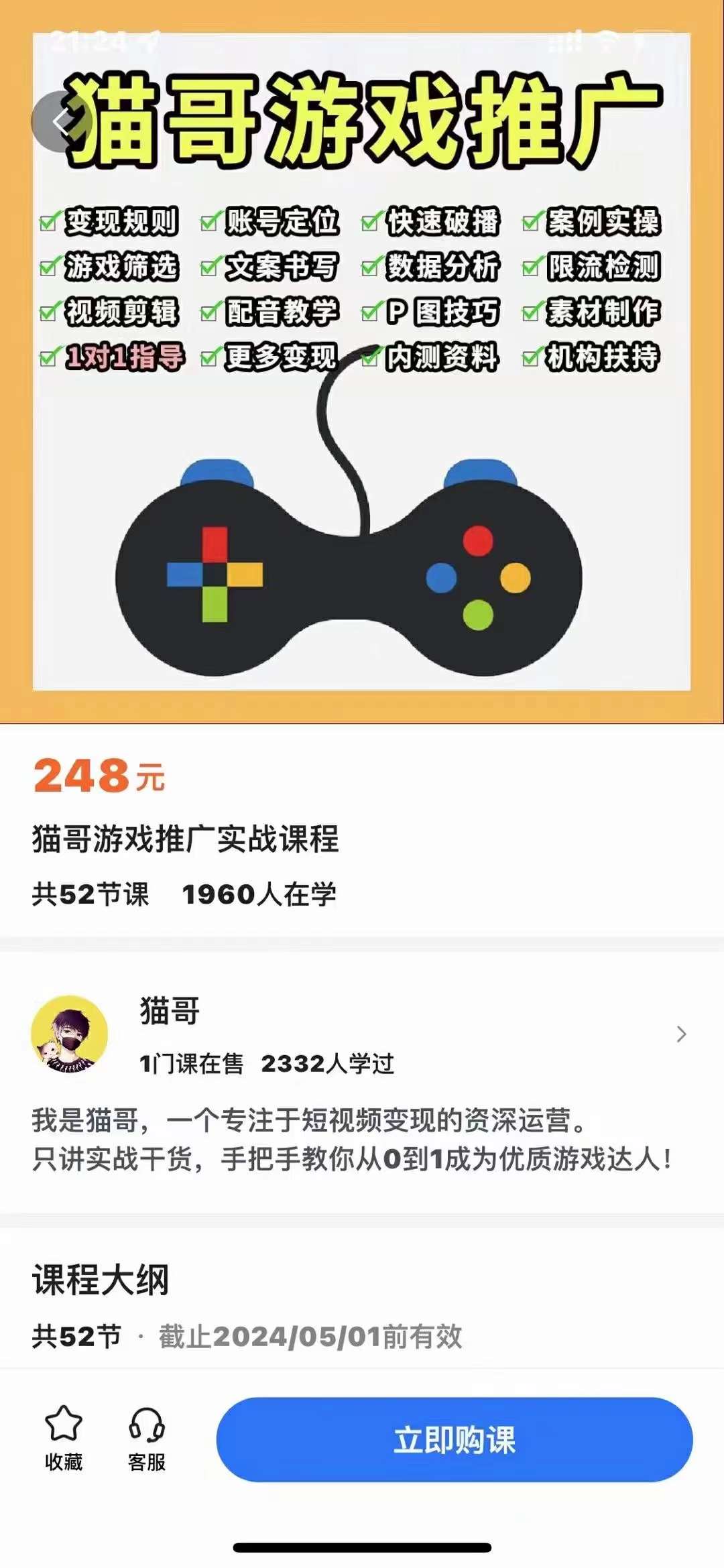This screenshot has height=1568, width=724.
Task: Open the 猫哥游戏推广 course cover image
Action: pyautogui.click(x=362, y=362)
